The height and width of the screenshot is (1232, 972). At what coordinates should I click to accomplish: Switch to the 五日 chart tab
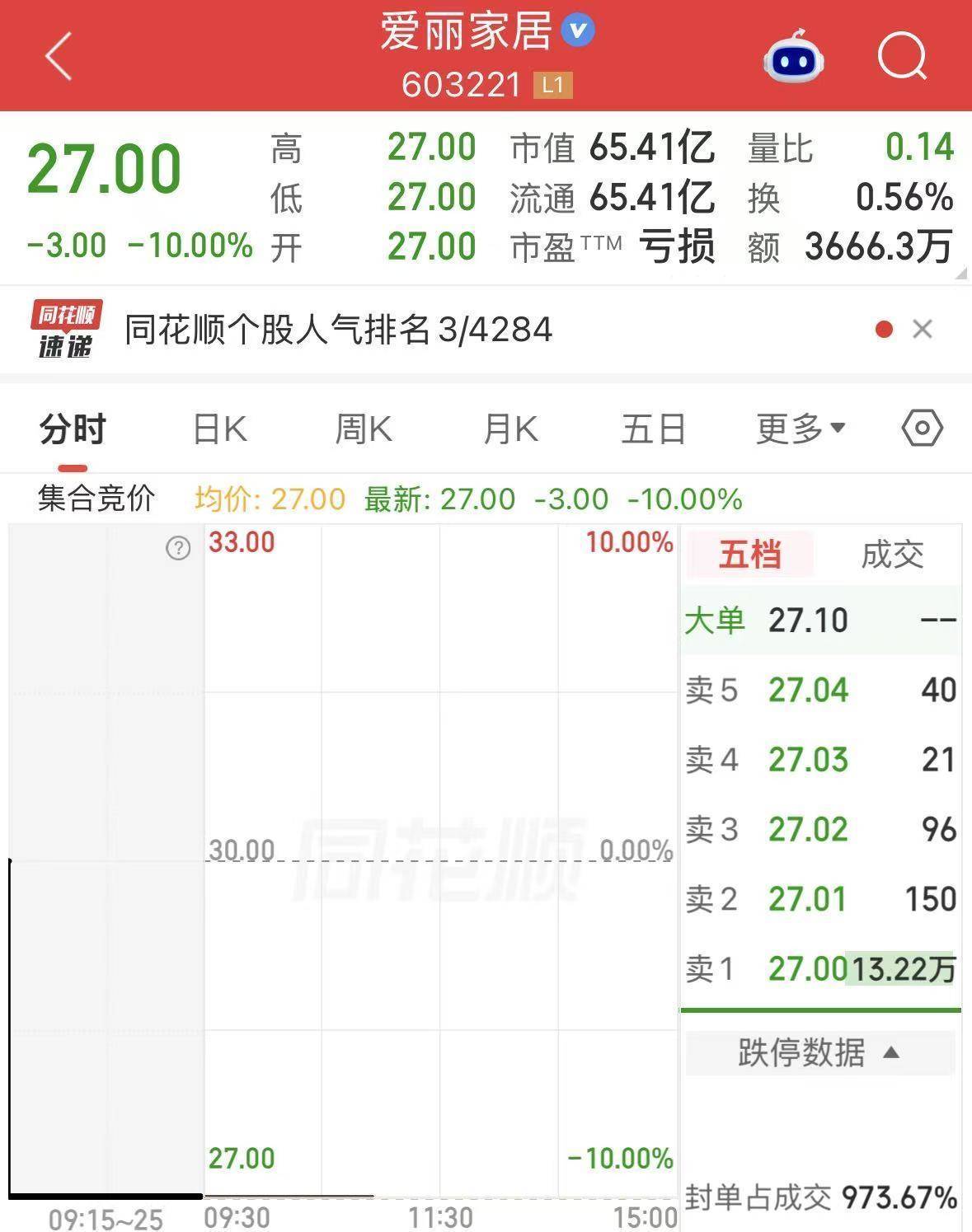(x=653, y=429)
